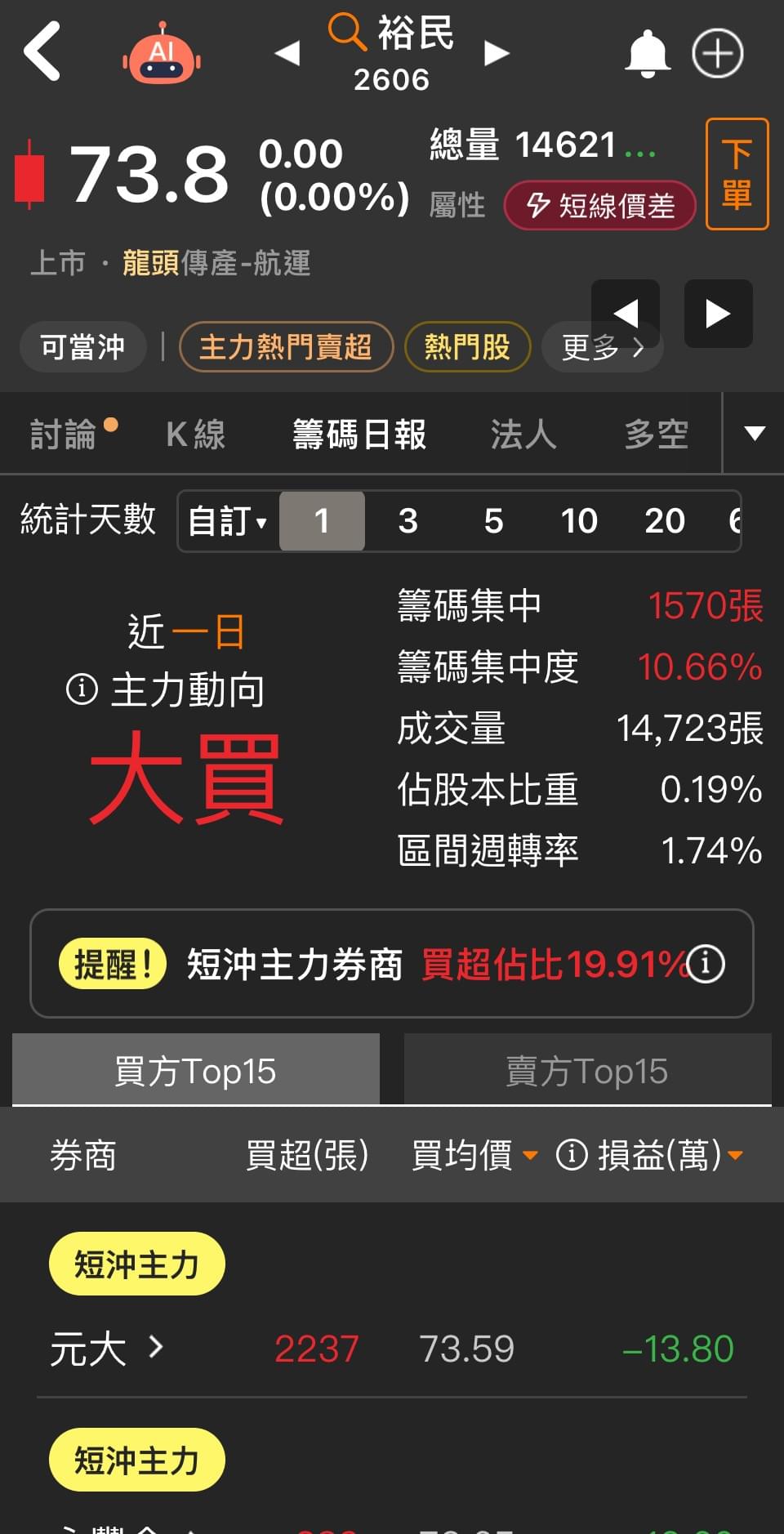Go back to previous screen
Viewport: 784px width, 1534px height.
[x=42, y=52]
